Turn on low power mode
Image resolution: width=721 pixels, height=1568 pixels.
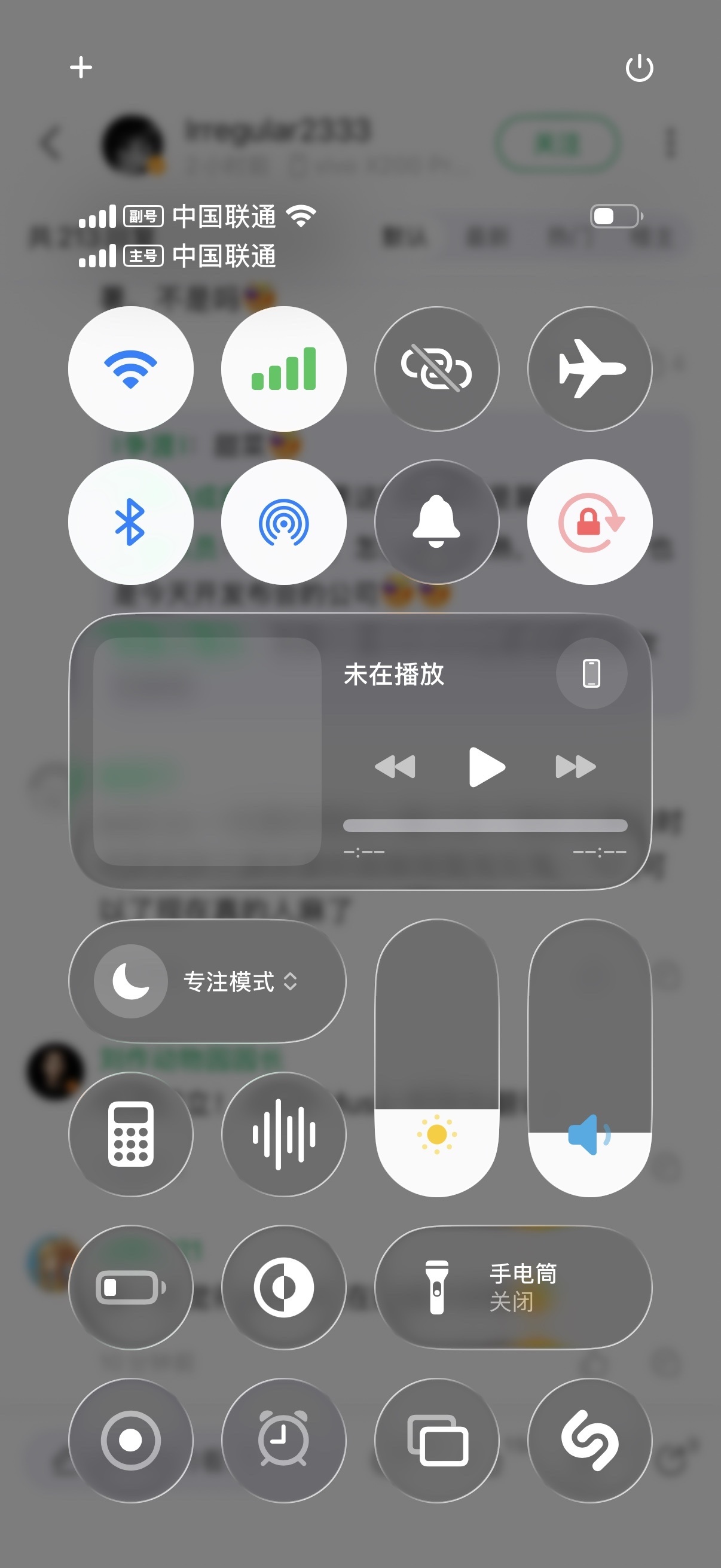click(131, 1288)
